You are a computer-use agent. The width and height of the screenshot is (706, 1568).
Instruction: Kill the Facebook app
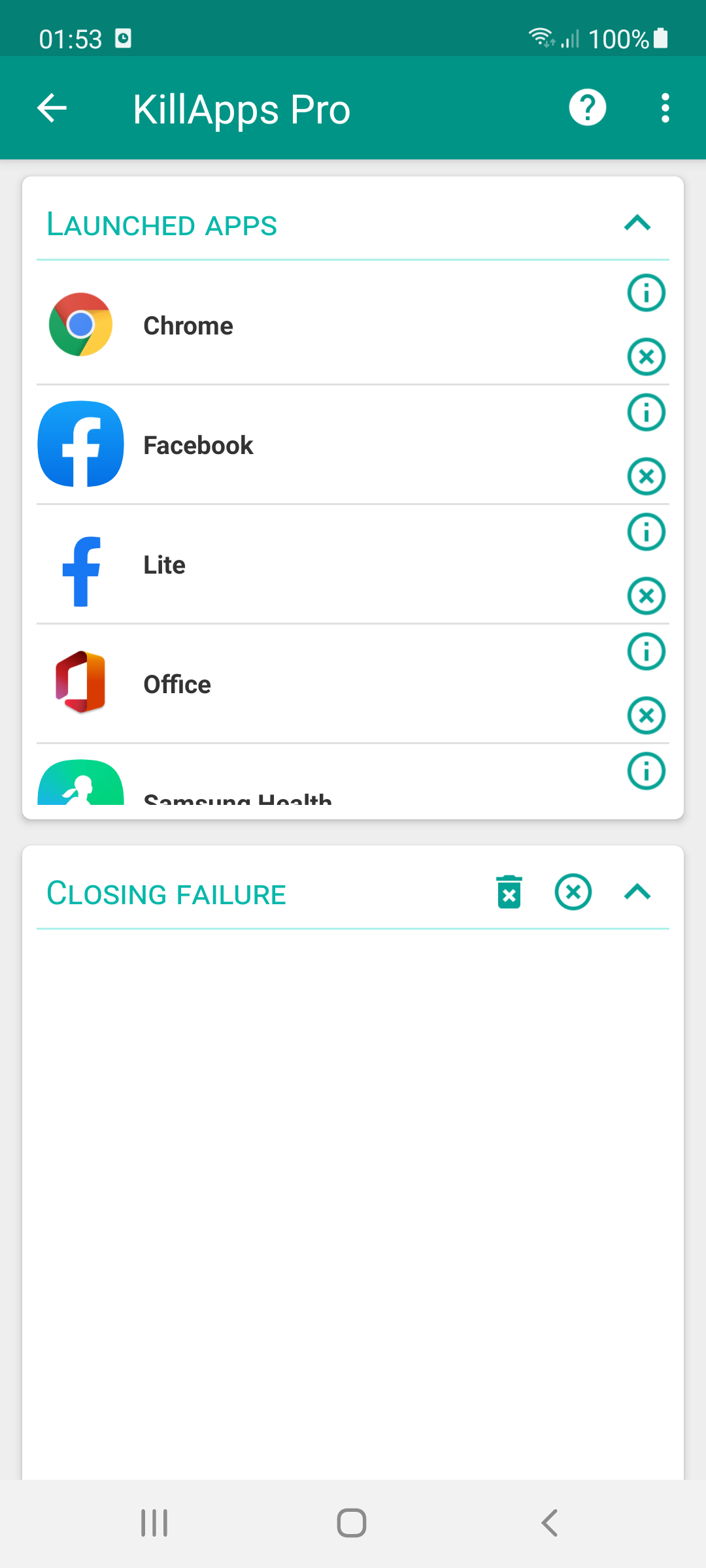(645, 476)
